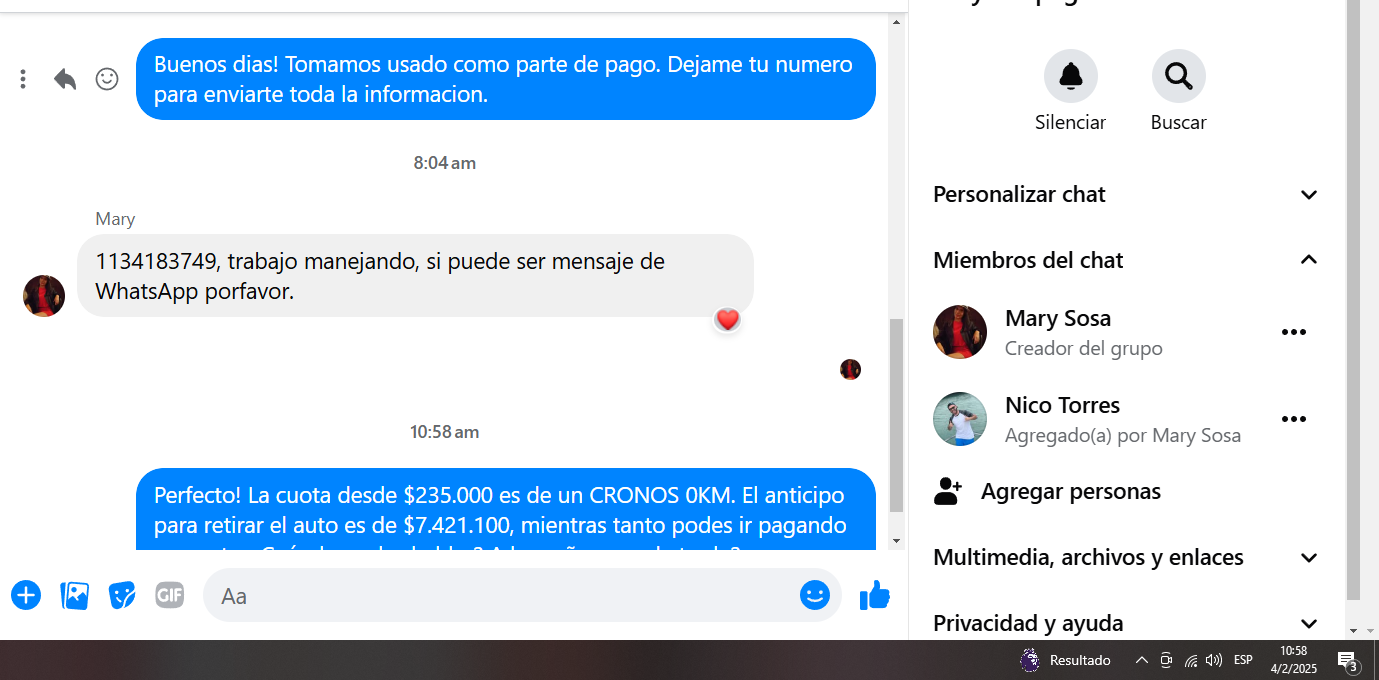Mute the conversation with Silenciar bell

[1070, 76]
